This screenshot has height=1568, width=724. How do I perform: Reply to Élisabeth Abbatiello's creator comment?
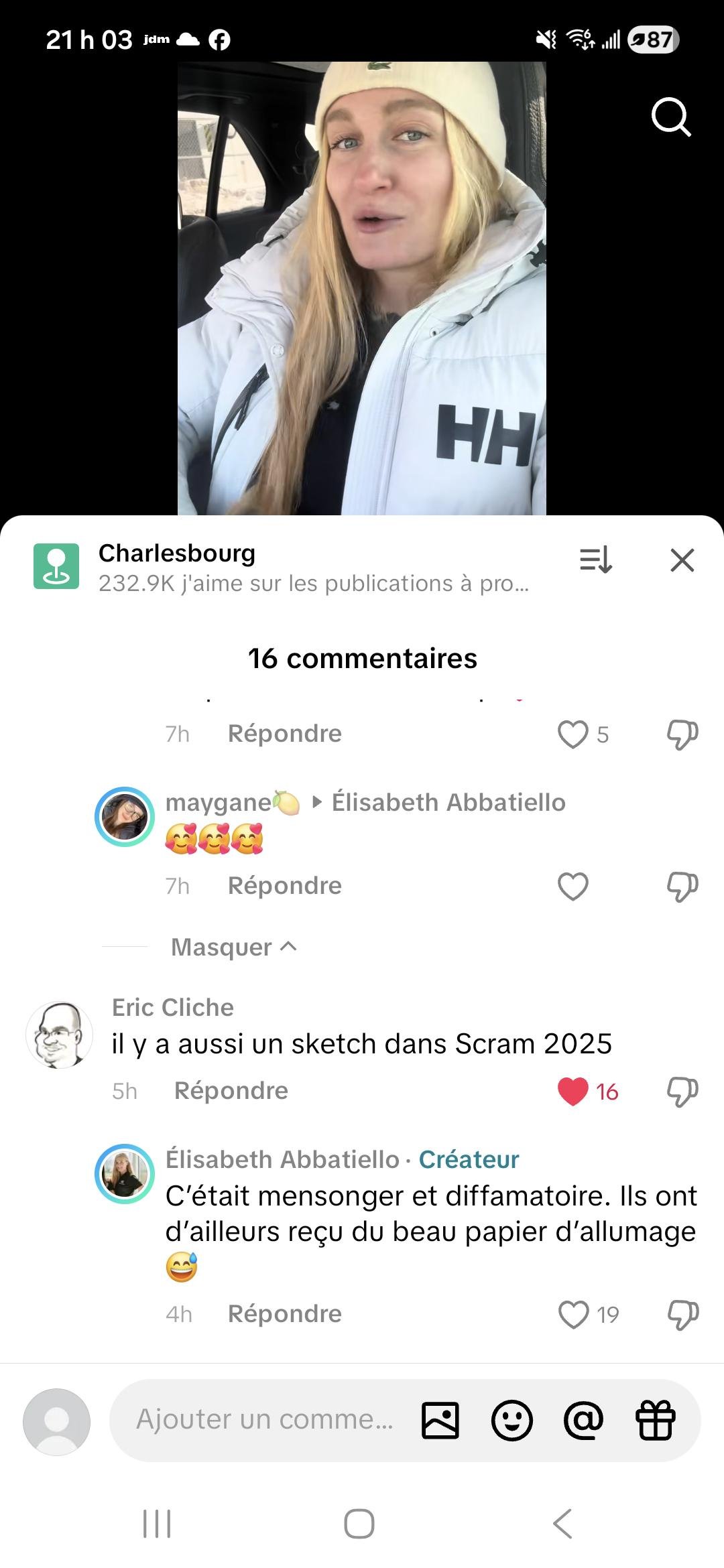tap(284, 1314)
